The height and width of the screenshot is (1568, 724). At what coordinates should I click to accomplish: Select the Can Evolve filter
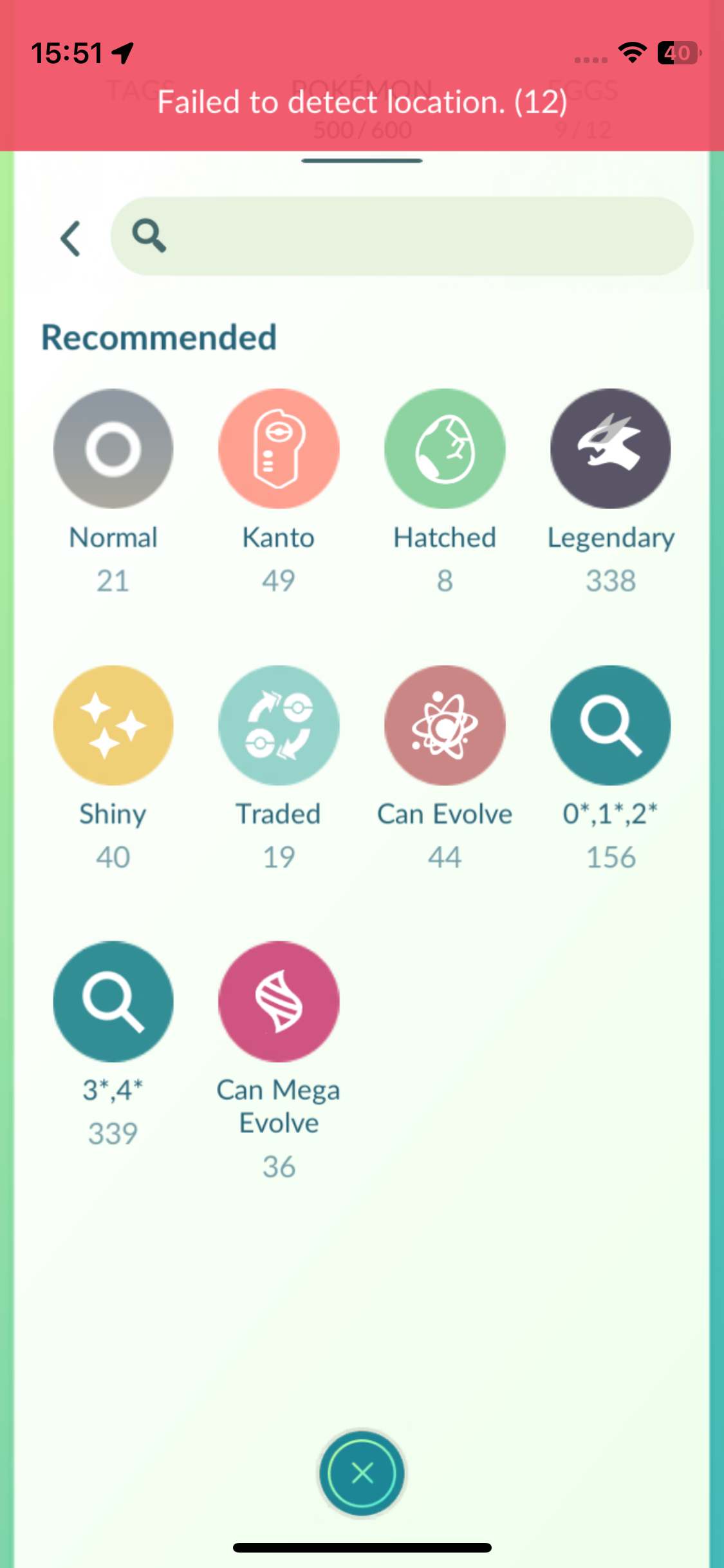(445, 725)
